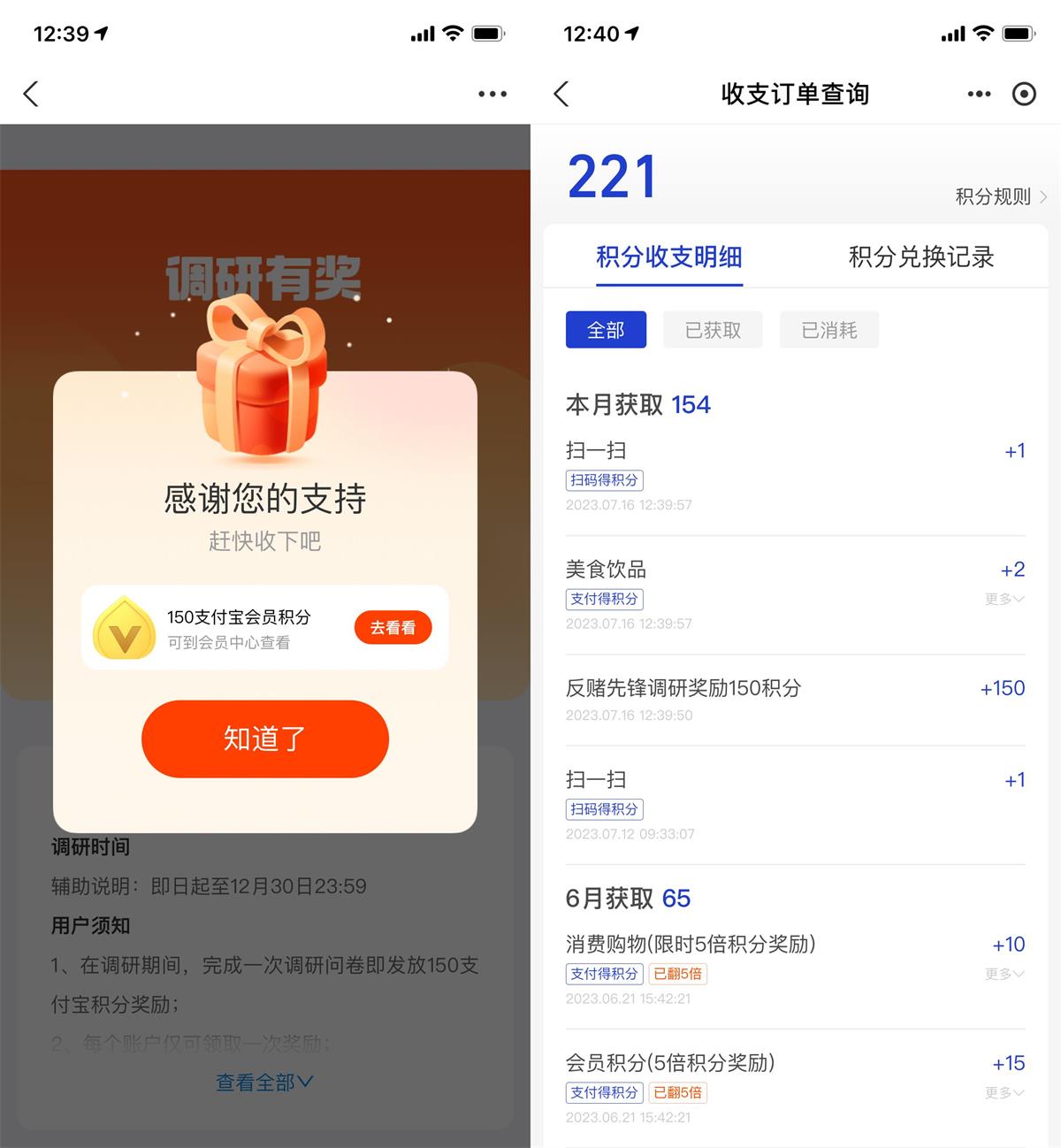Image resolution: width=1061 pixels, height=1148 pixels.
Task: Expand 查看全部 under the survey rules
Action: [x=264, y=1082]
